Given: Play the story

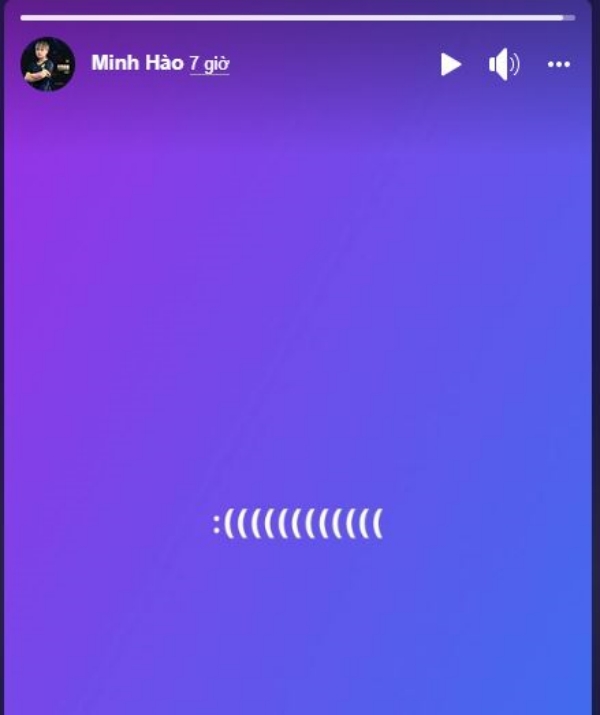Looking at the screenshot, I should tap(451, 65).
